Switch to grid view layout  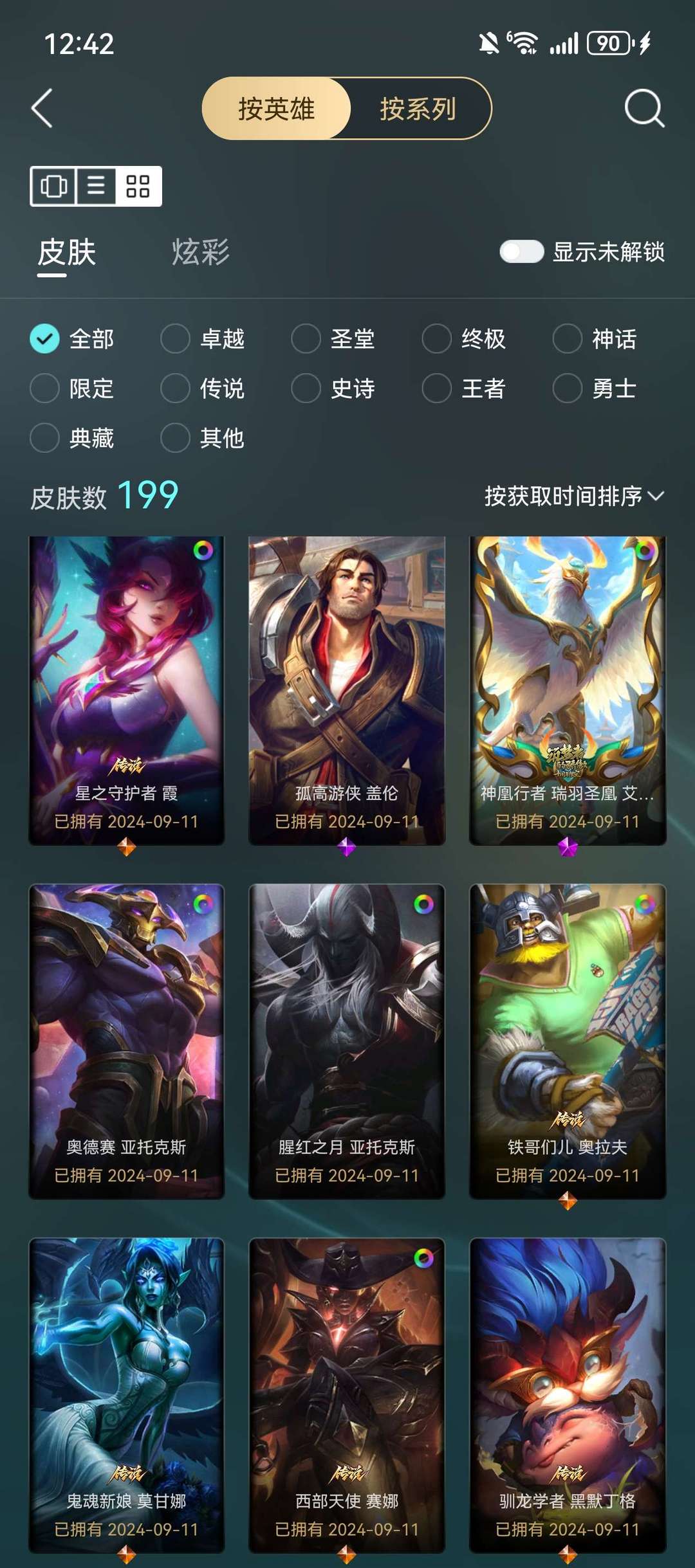click(x=138, y=187)
